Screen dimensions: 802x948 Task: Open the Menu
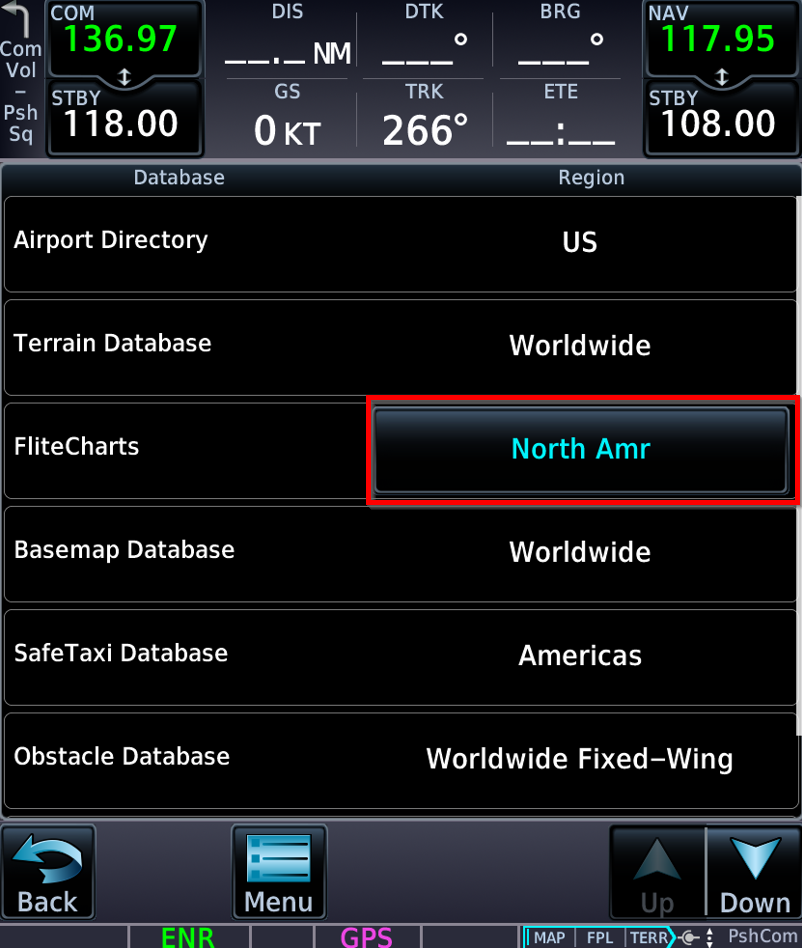(278, 872)
